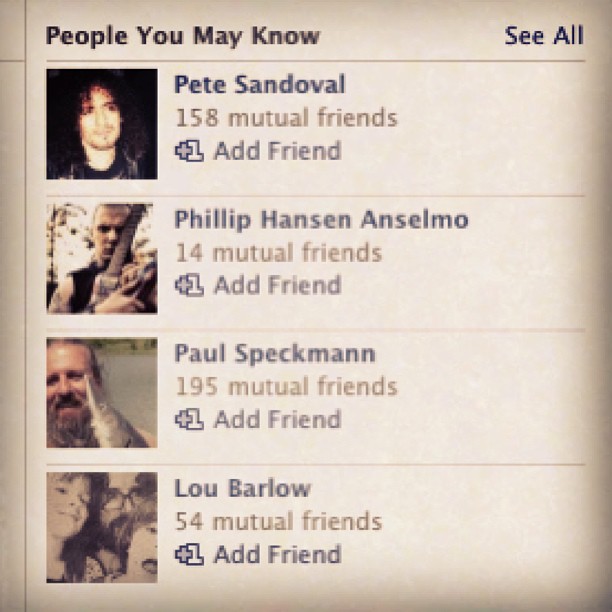This screenshot has width=612, height=612.
Task: Tap Phillip Hansen Anselmo's profile picture
Action: [x=101, y=258]
